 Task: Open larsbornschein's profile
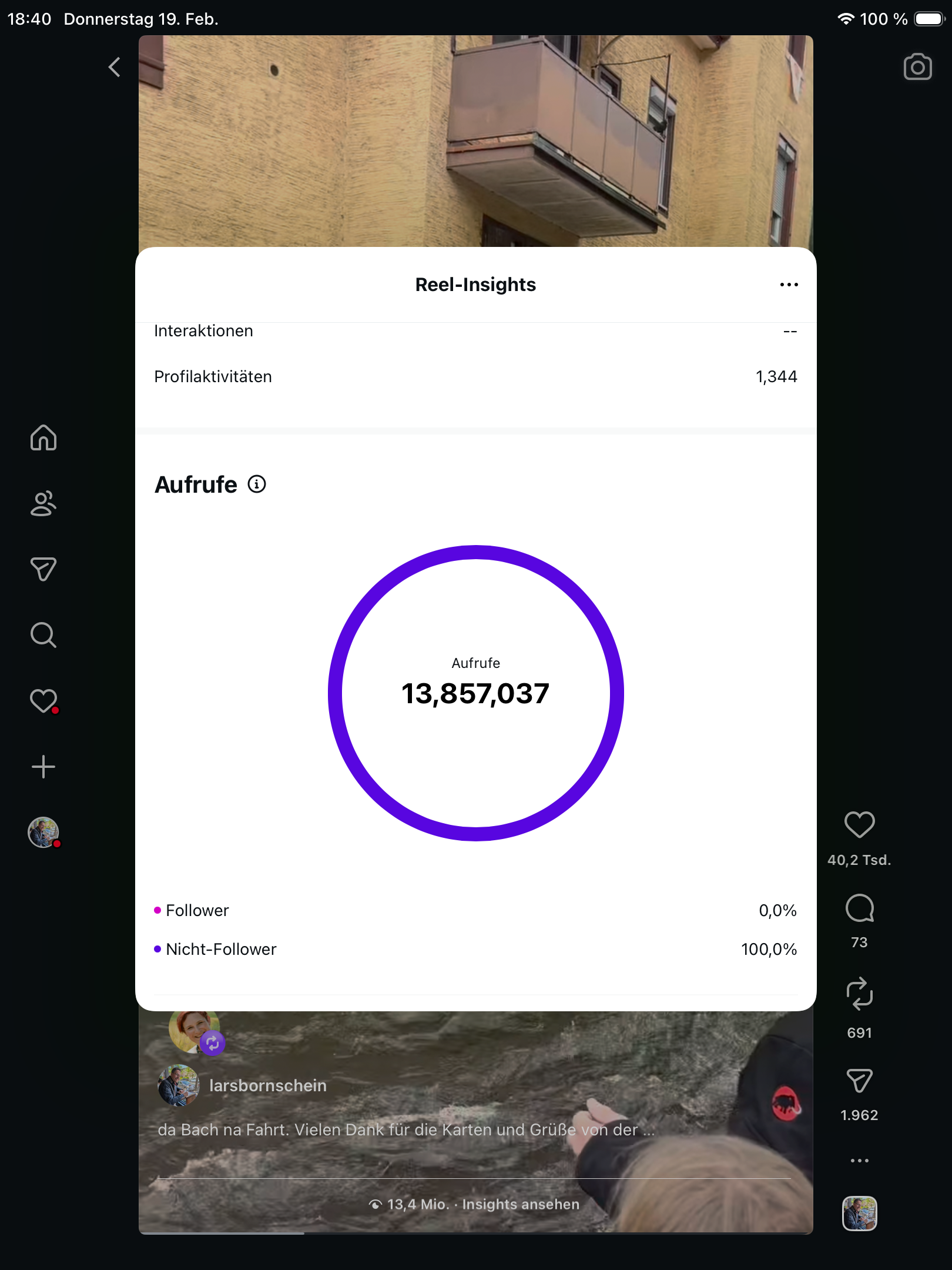tap(267, 1085)
